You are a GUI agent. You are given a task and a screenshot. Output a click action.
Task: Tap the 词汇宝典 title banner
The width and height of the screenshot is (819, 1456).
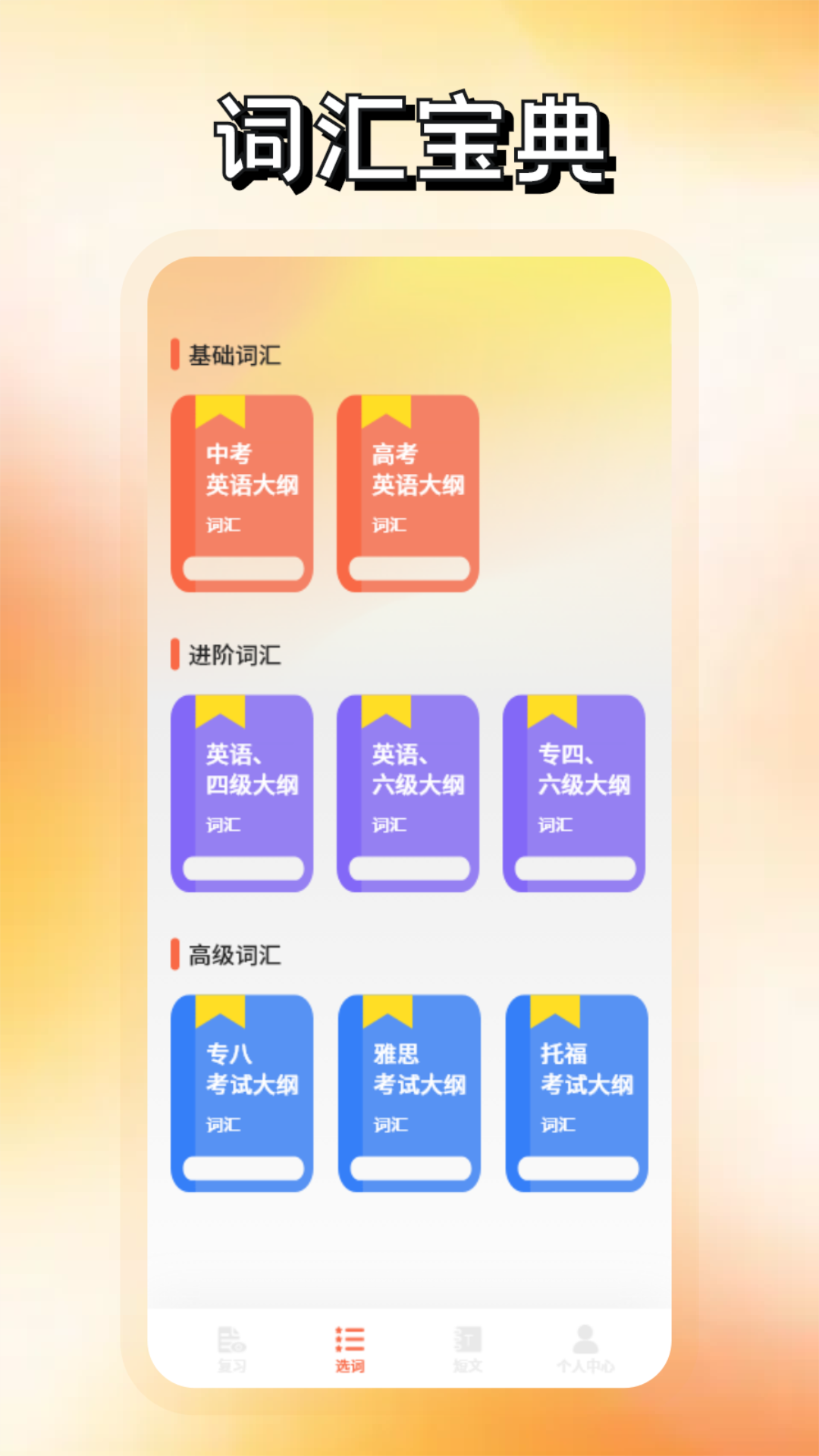click(409, 136)
